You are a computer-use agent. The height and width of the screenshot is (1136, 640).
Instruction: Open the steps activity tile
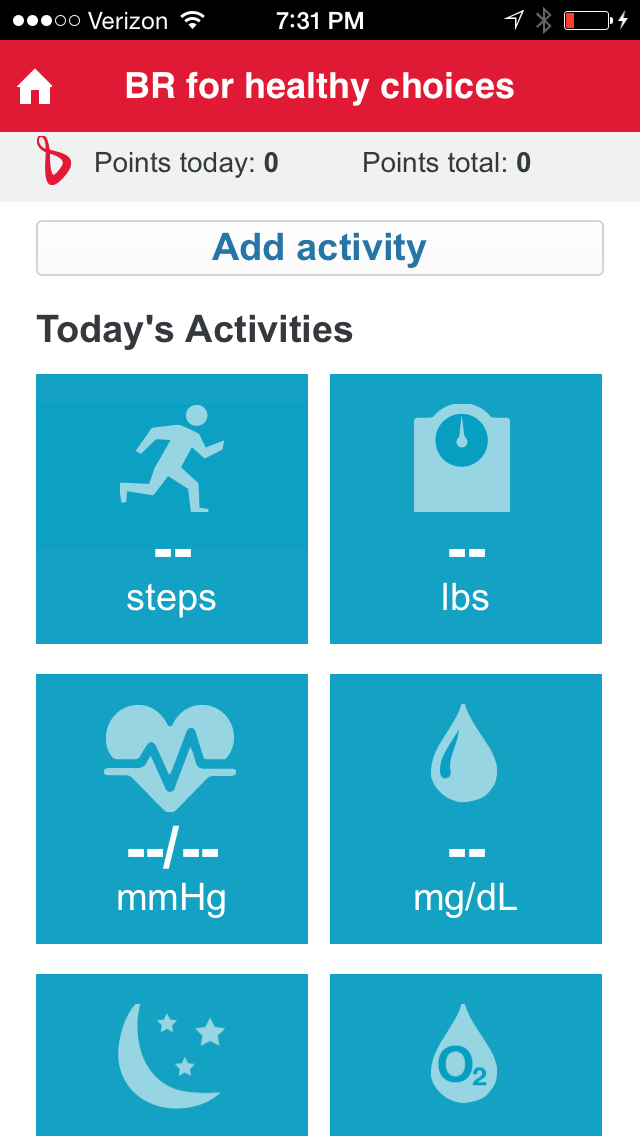point(172,509)
